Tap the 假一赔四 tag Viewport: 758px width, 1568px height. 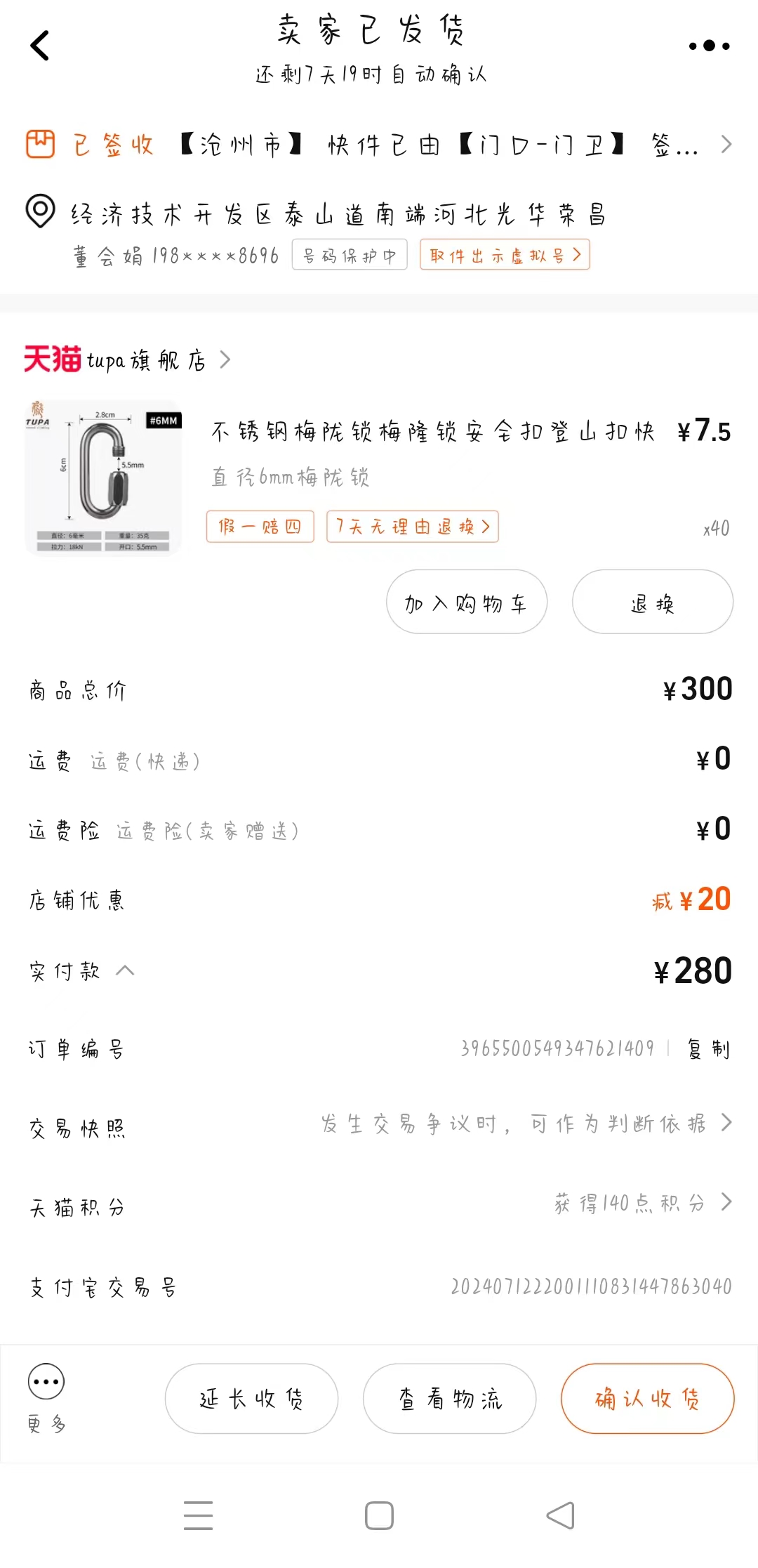pyautogui.click(x=260, y=527)
